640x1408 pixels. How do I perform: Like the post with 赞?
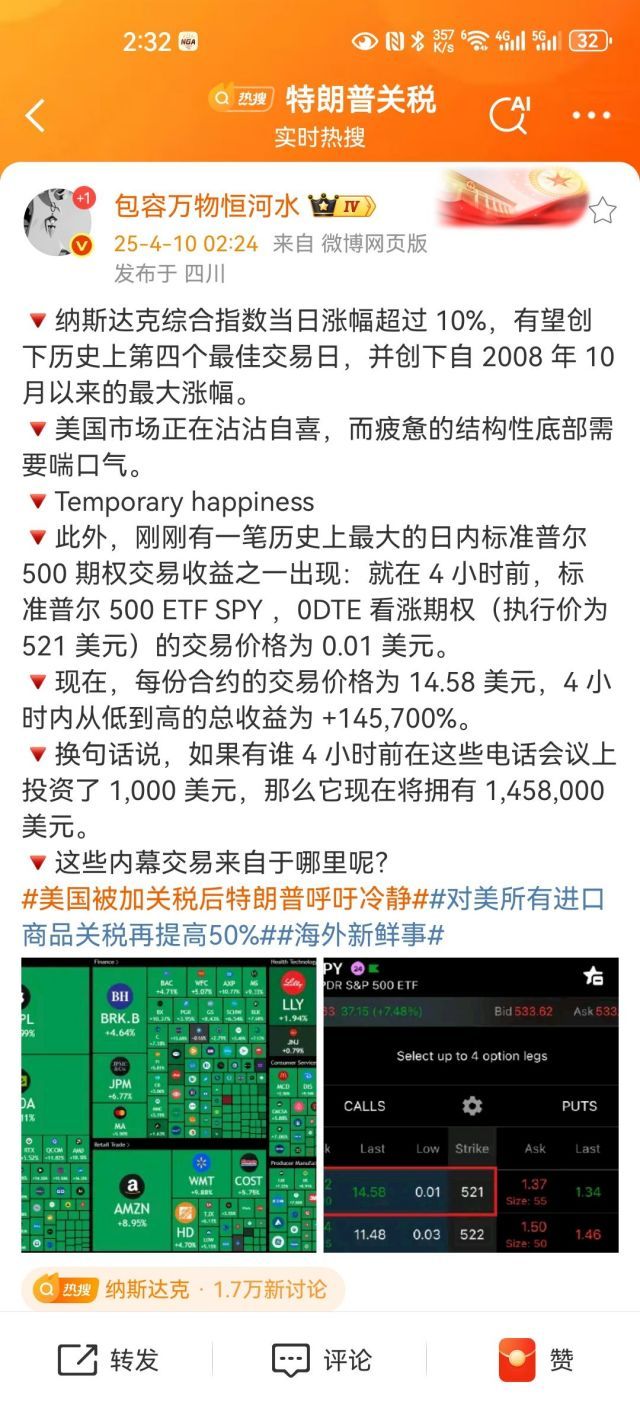tap(536, 1360)
